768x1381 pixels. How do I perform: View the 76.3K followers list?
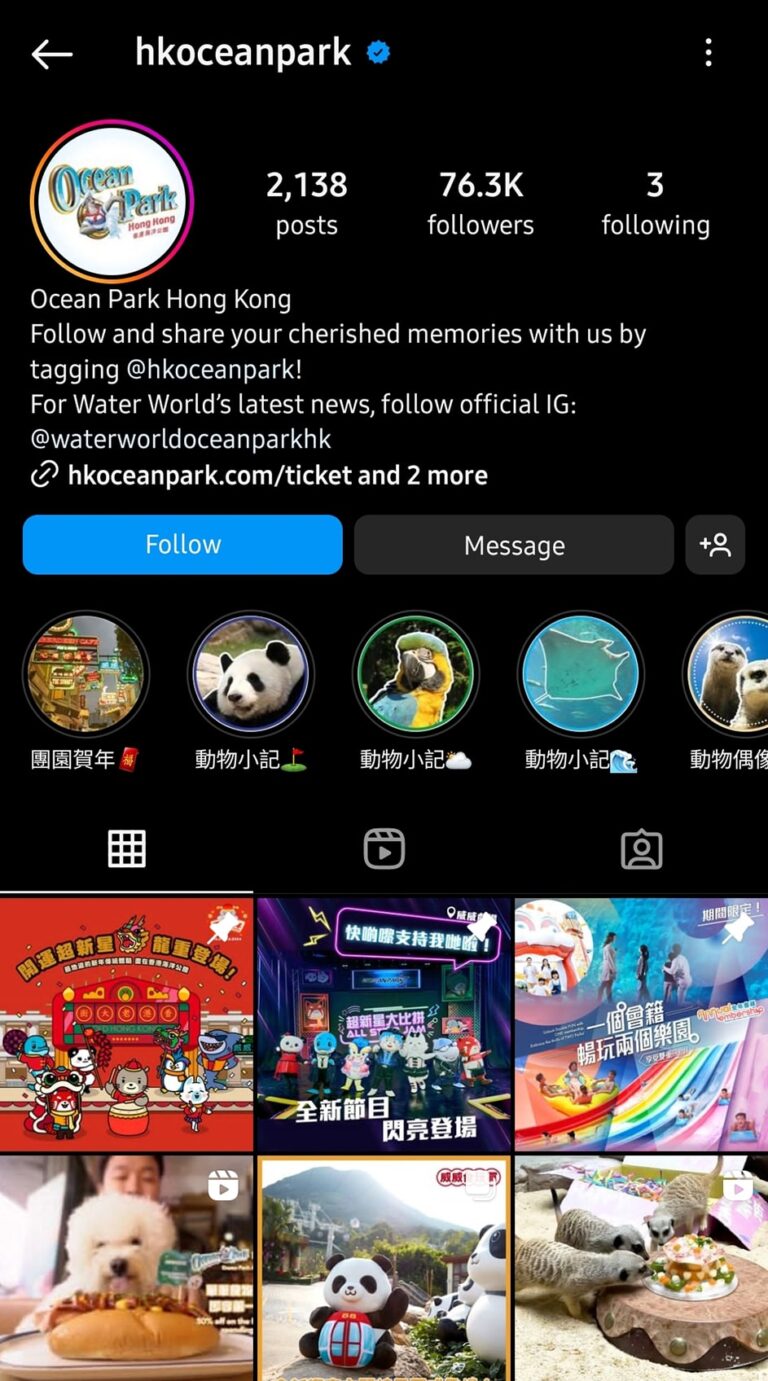pos(480,203)
